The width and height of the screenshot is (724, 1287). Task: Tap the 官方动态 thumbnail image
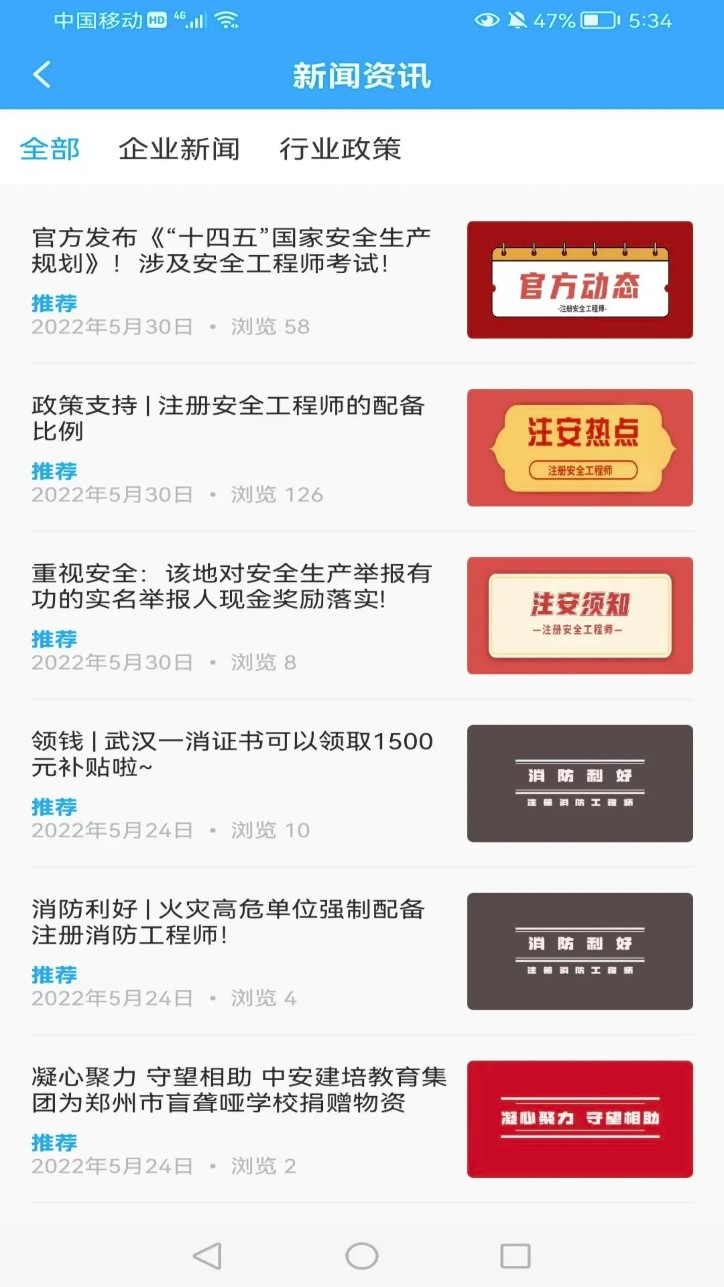579,280
